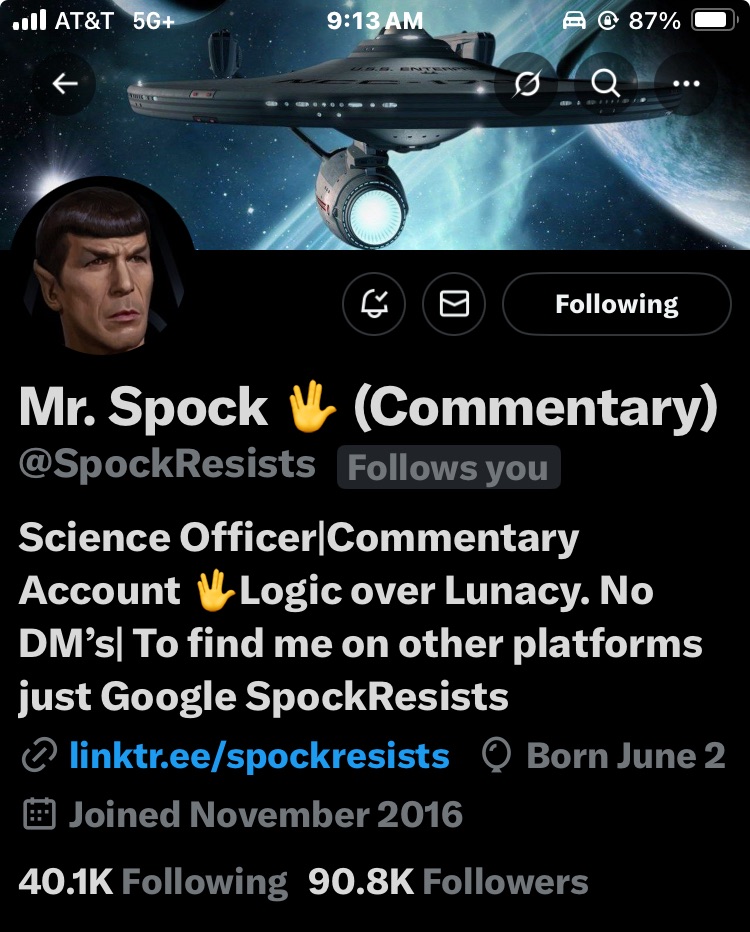View the 90.8K Followers list
The width and height of the screenshot is (750, 932).
(448, 881)
